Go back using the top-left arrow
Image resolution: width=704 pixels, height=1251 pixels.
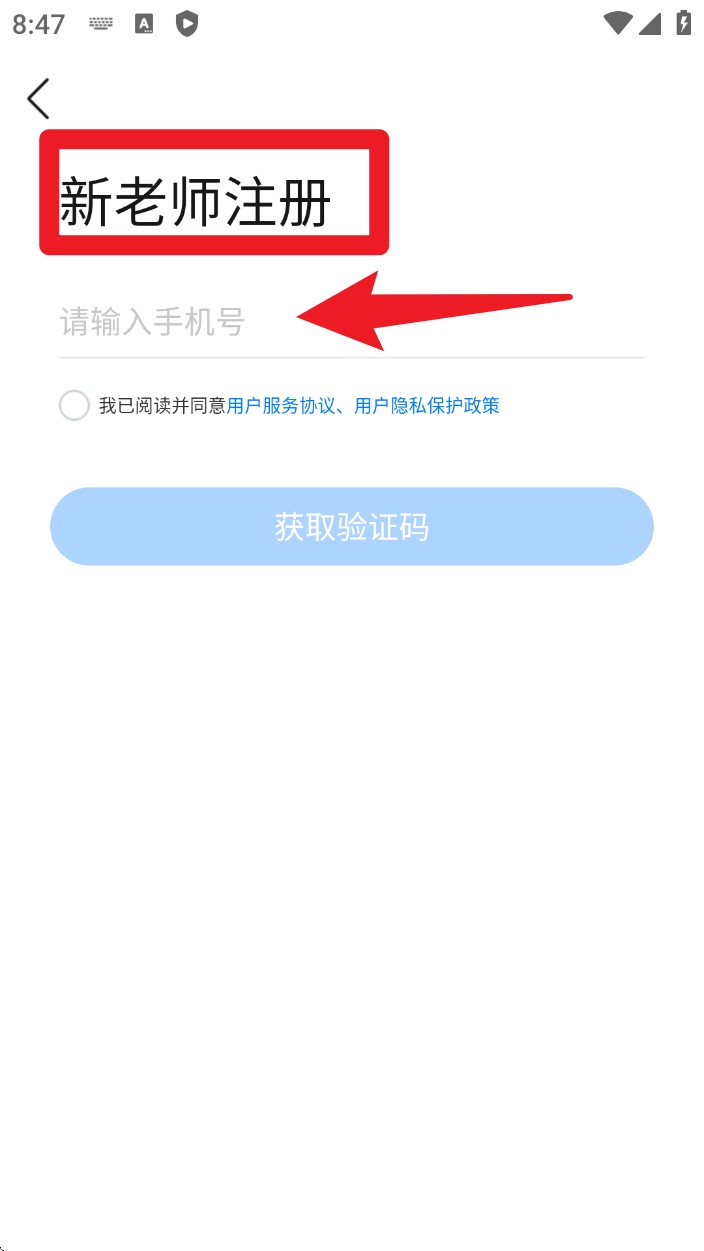pos(38,98)
